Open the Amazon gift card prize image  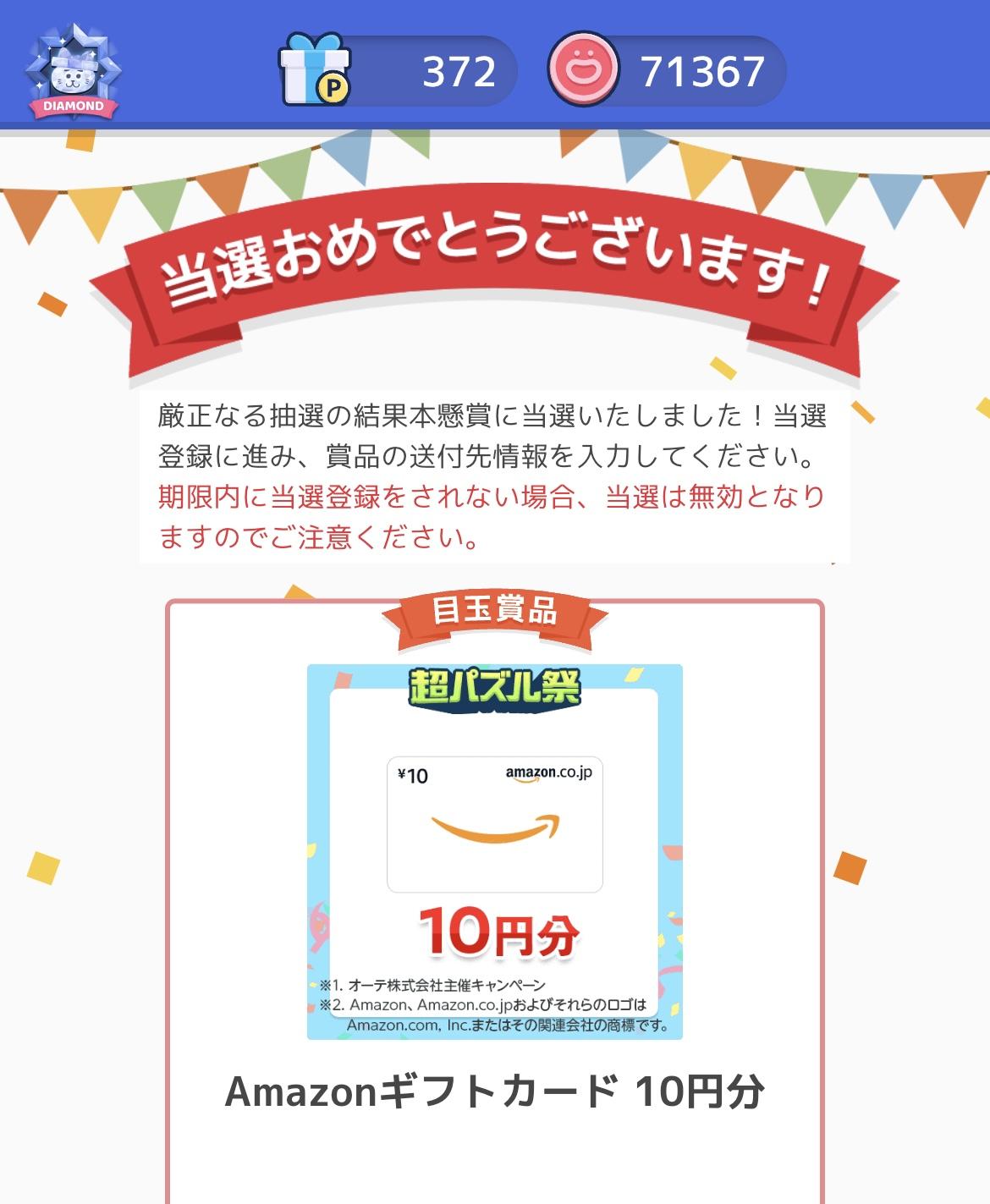click(495, 851)
